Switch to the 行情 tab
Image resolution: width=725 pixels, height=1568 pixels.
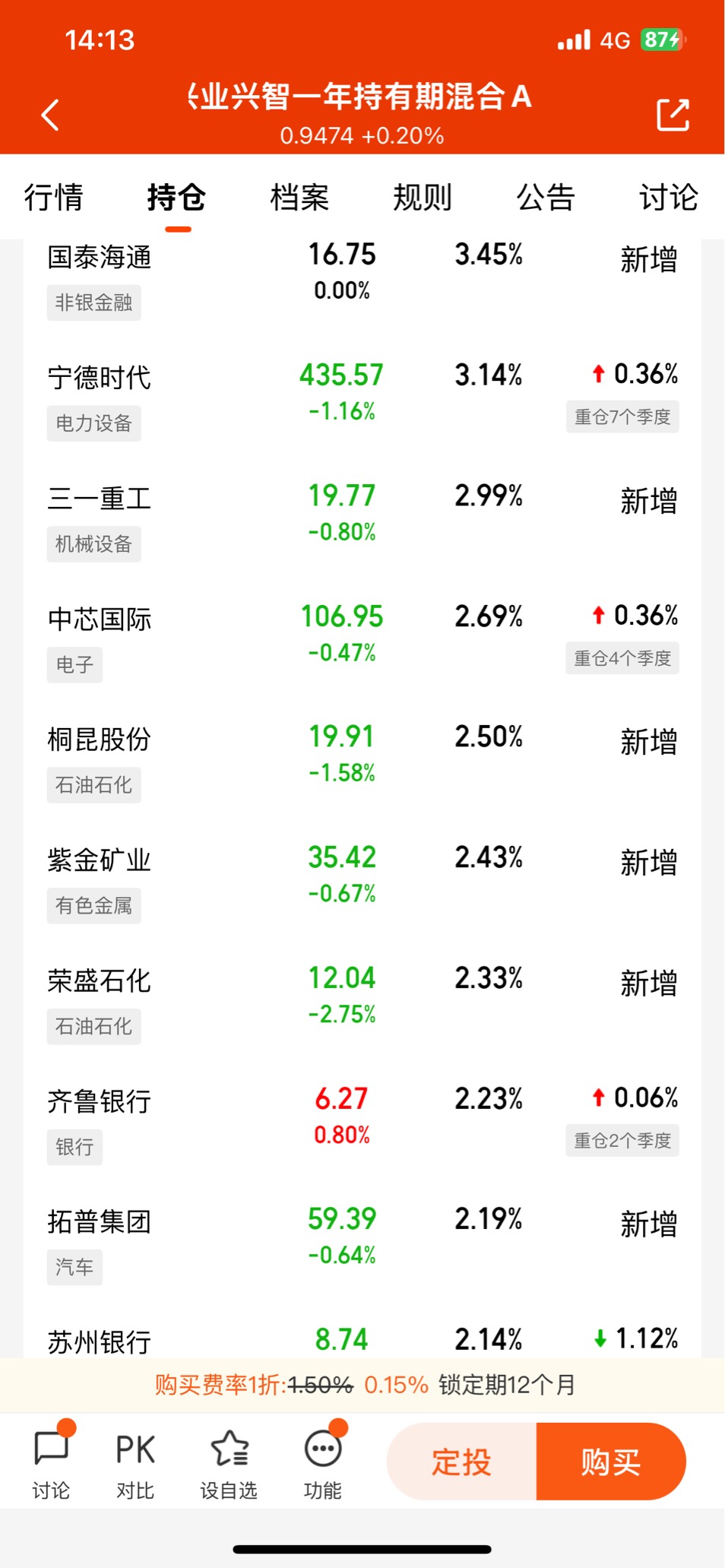coord(54,198)
